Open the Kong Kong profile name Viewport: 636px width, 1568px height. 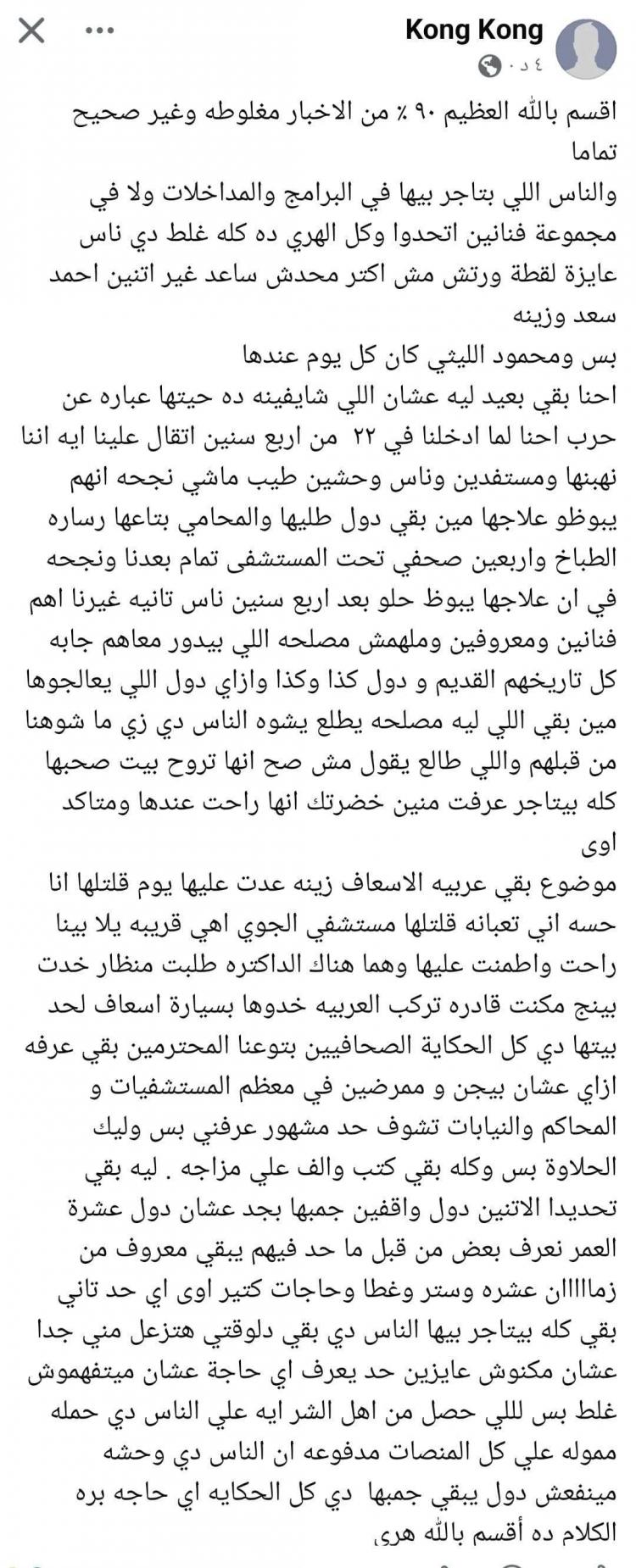click(474, 31)
